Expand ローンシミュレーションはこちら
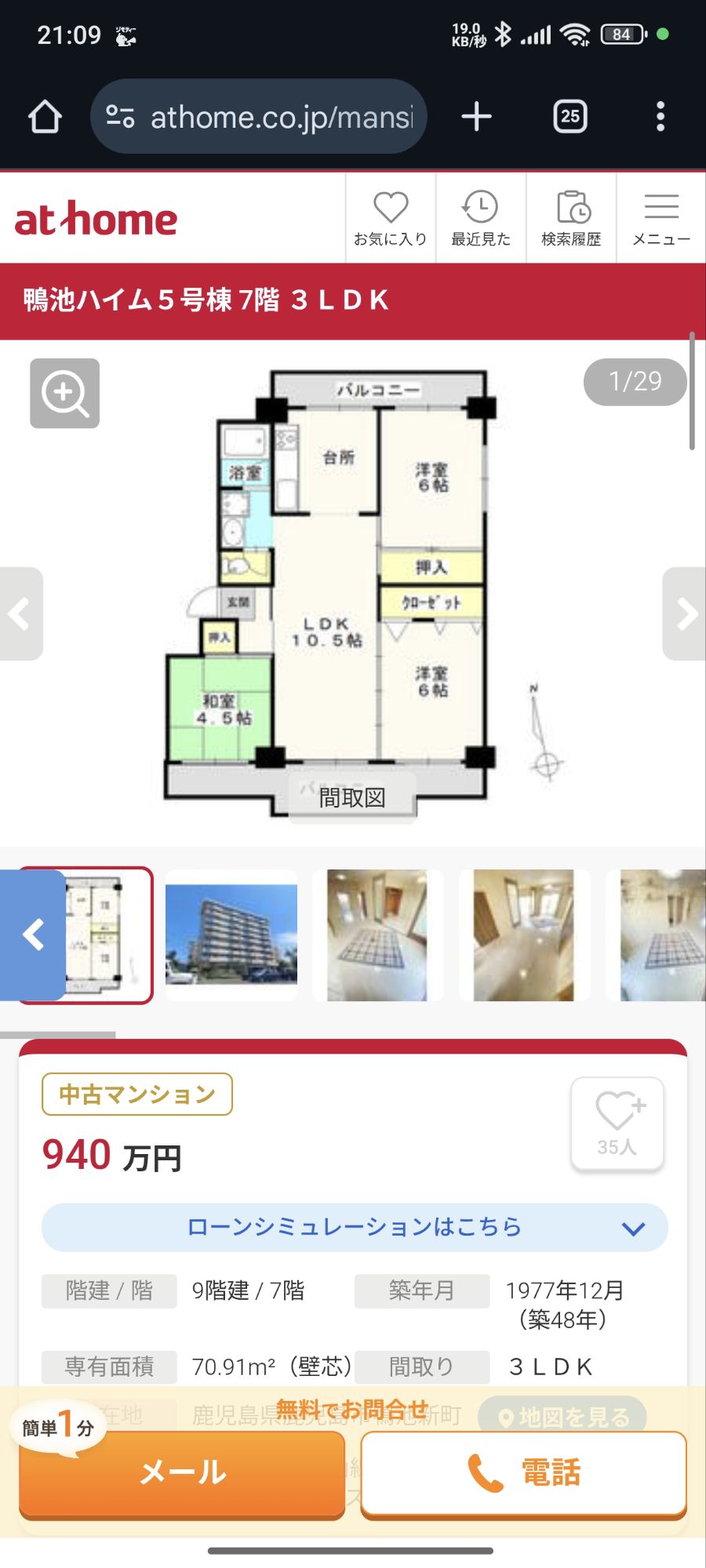Viewport: 706px width, 1568px height. (x=355, y=1228)
